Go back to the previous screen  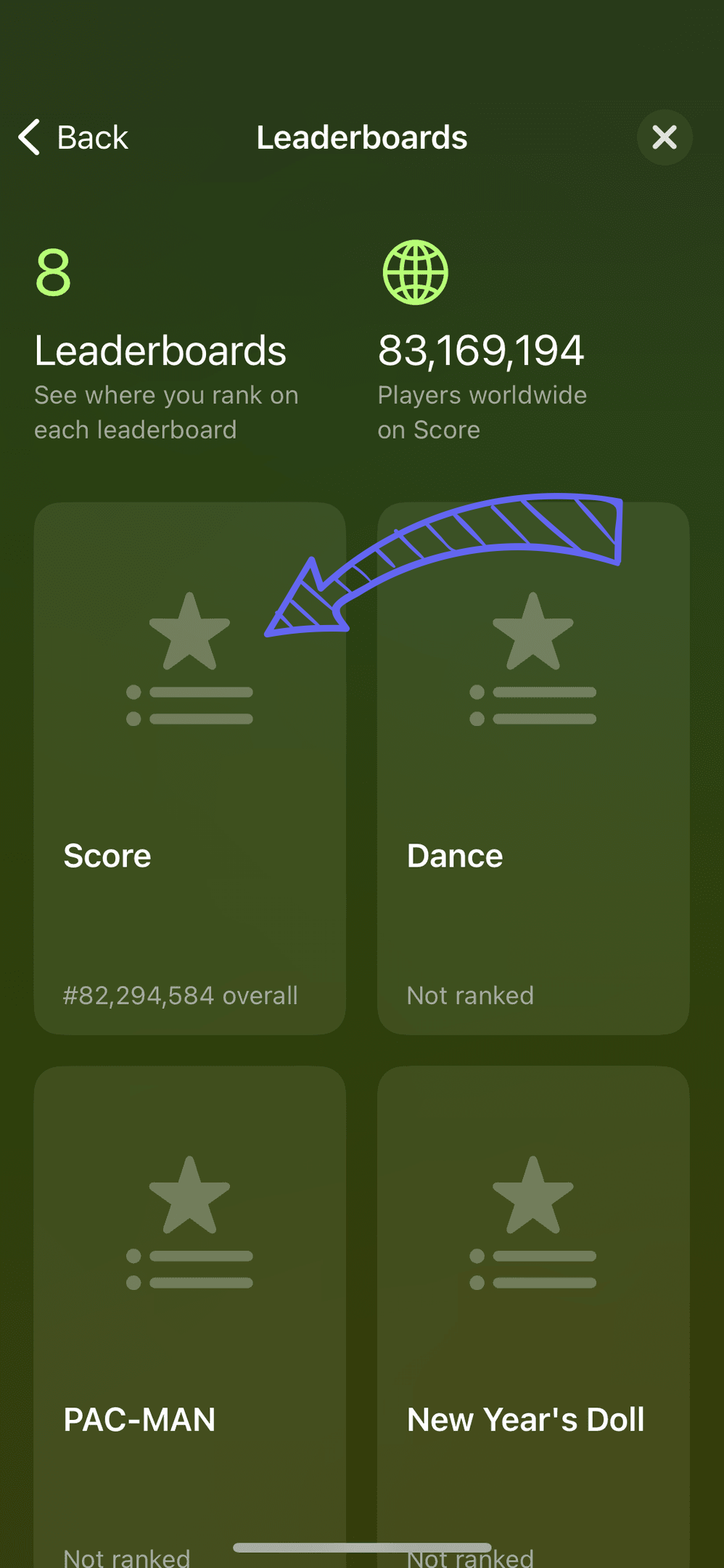pyautogui.click(x=73, y=138)
